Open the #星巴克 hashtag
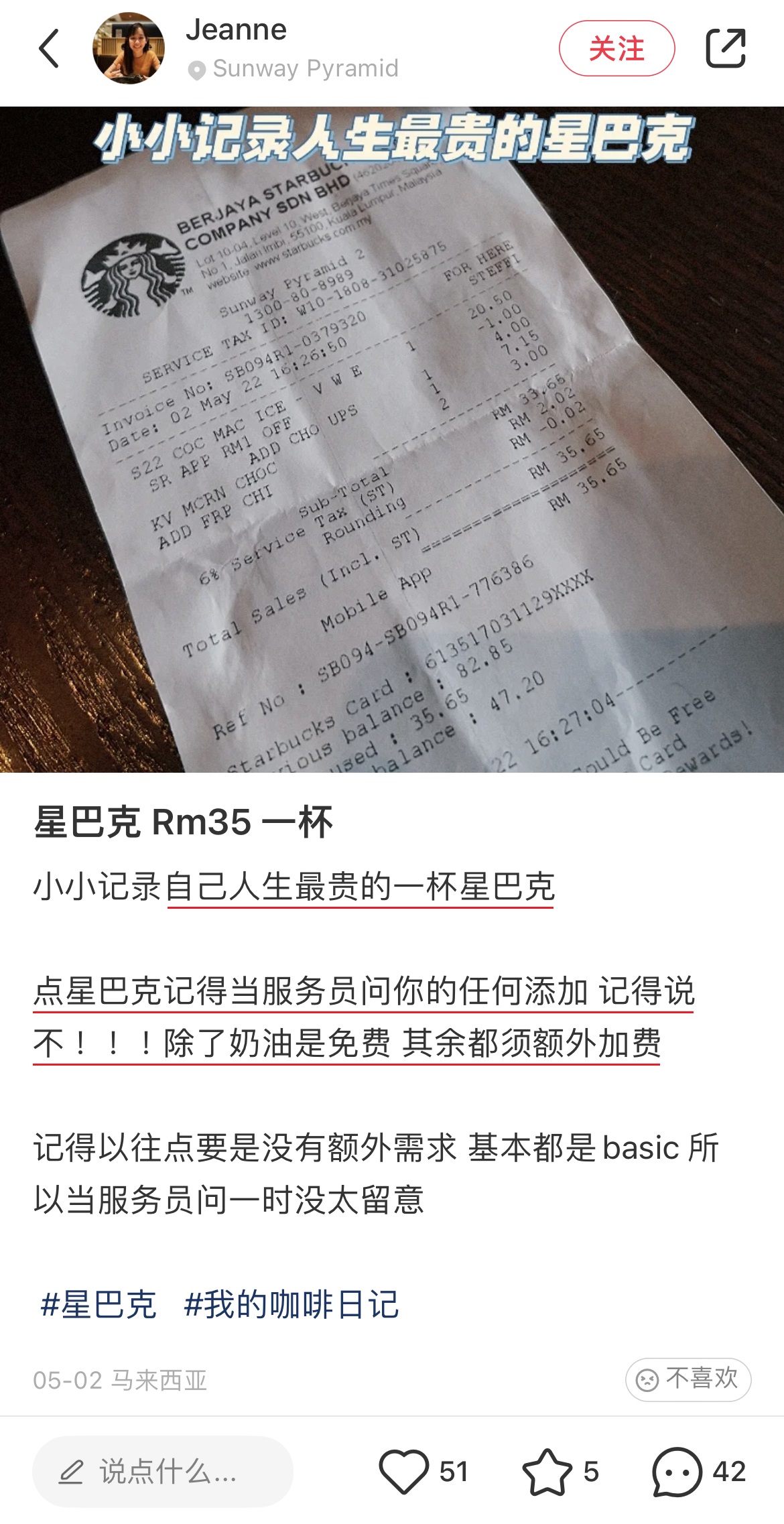The height and width of the screenshot is (1524, 784). point(98,1305)
